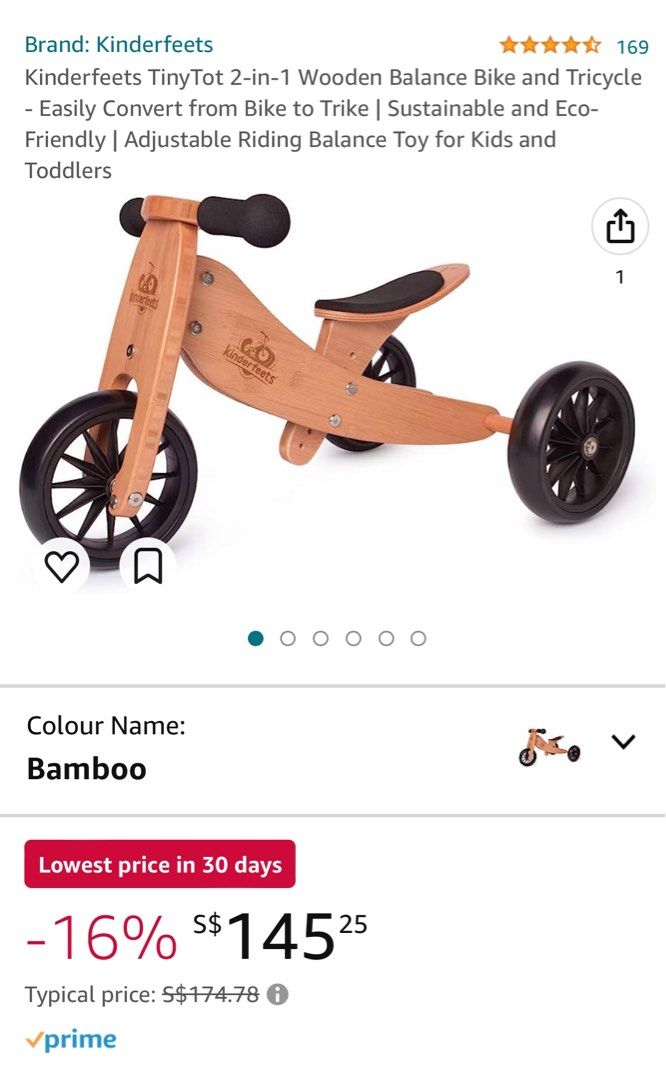Image resolution: width=666 pixels, height=1080 pixels.
Task: Show typical price info
Action: coord(278,995)
